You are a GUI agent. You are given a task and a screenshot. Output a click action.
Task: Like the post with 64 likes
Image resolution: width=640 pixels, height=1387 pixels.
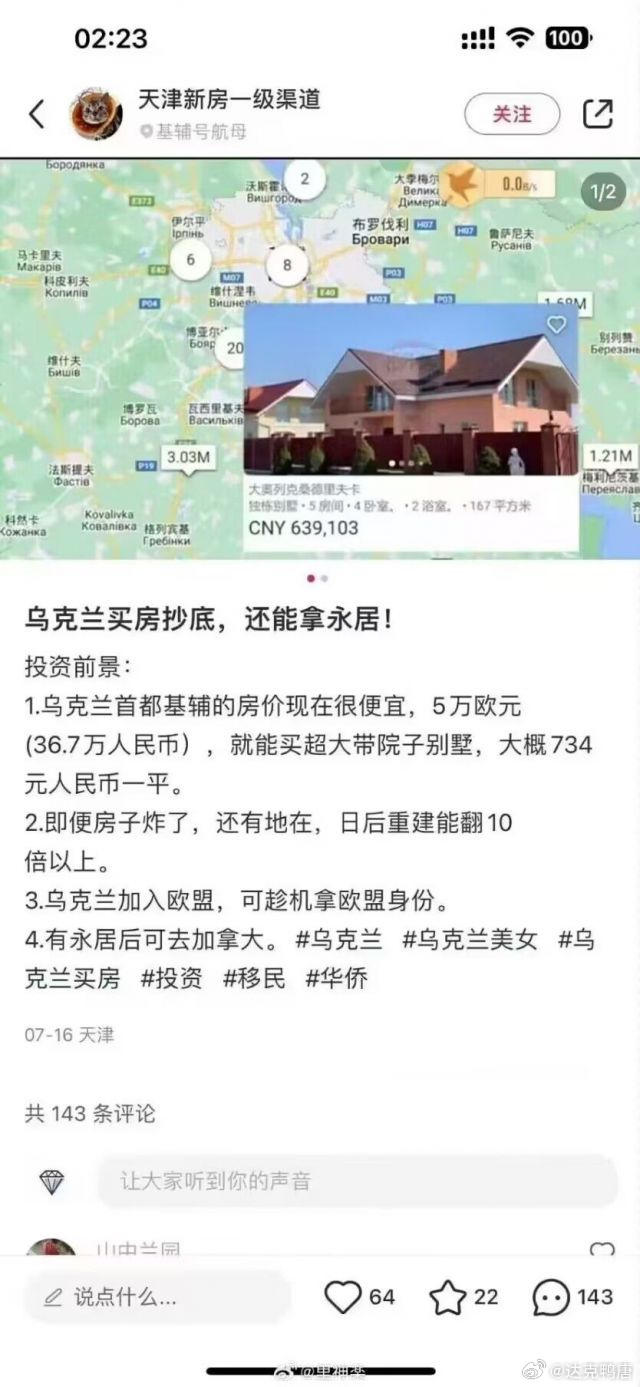click(x=359, y=1298)
